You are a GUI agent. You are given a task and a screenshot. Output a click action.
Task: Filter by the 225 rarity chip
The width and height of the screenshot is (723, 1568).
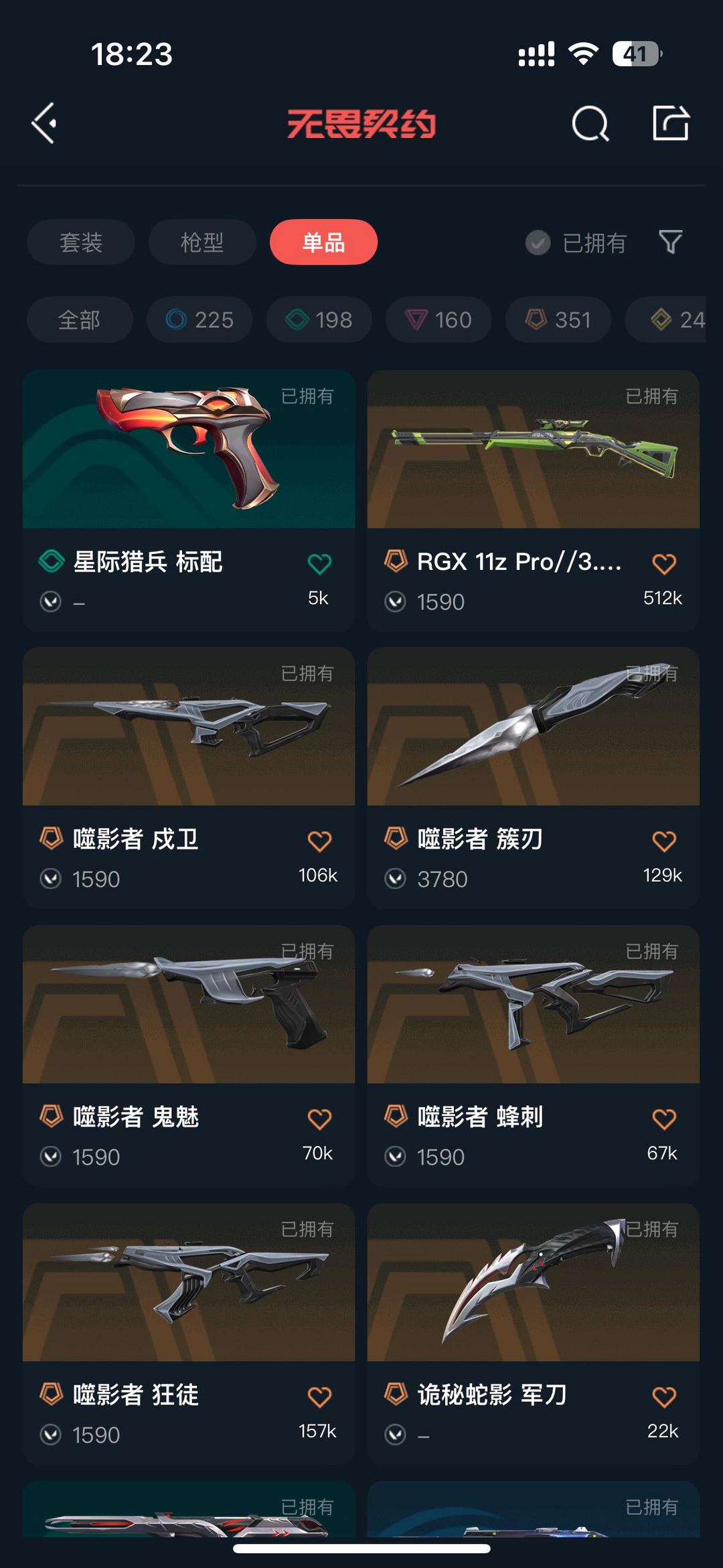(199, 319)
